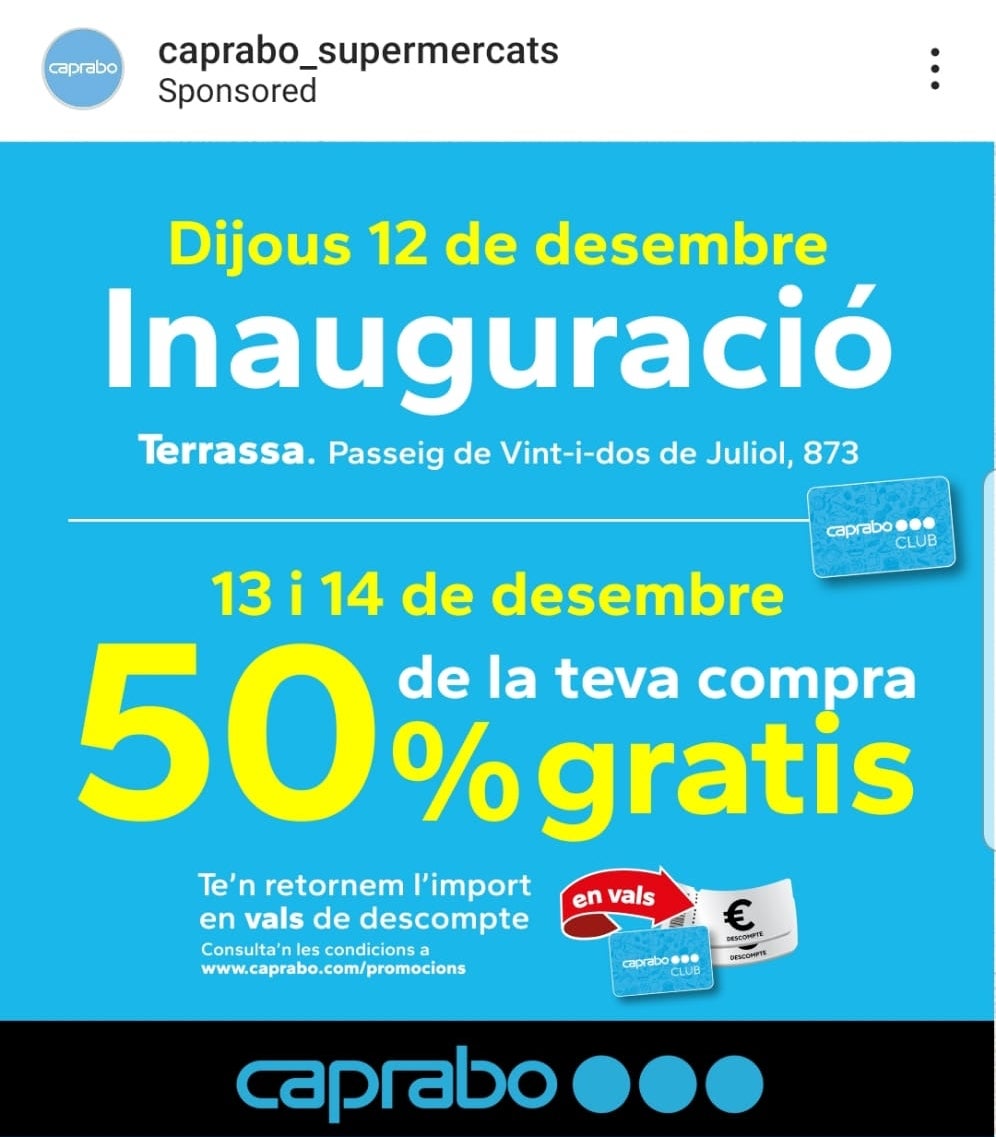Open the post's three-dot options menu
The image size is (996, 1137).
pyautogui.click(x=934, y=68)
